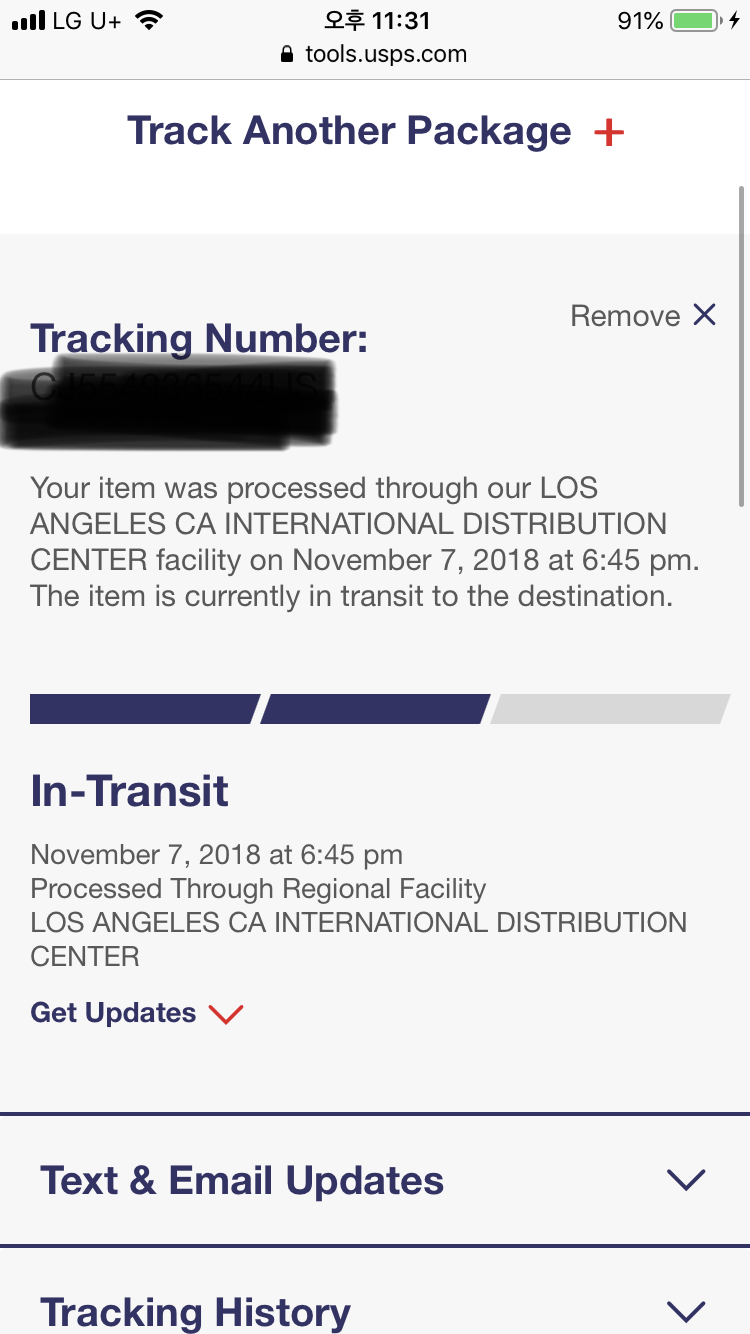Expand the Tracking History section
This screenshot has width=750, height=1334.
click(686, 1310)
